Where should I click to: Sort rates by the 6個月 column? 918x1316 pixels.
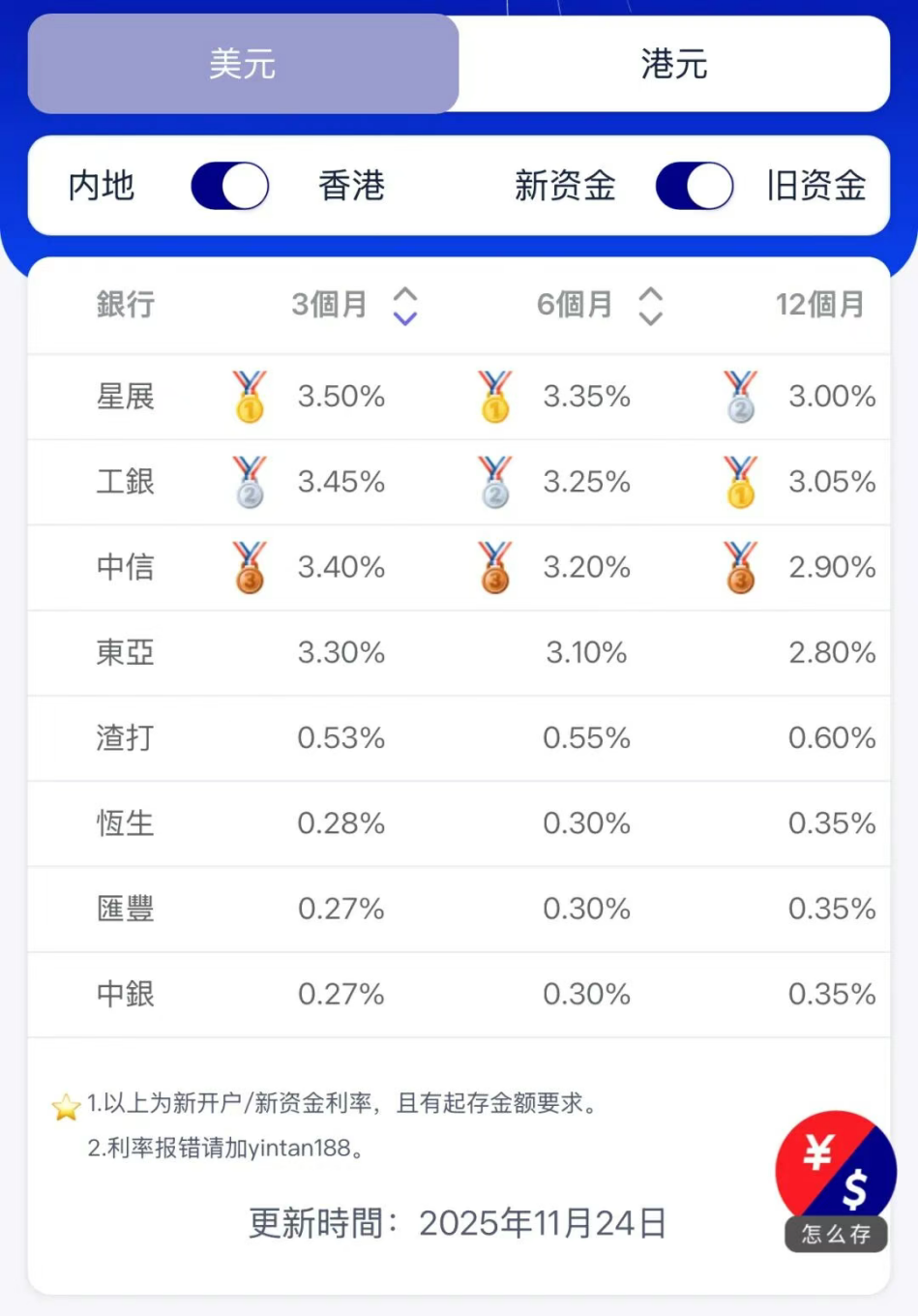650,306
